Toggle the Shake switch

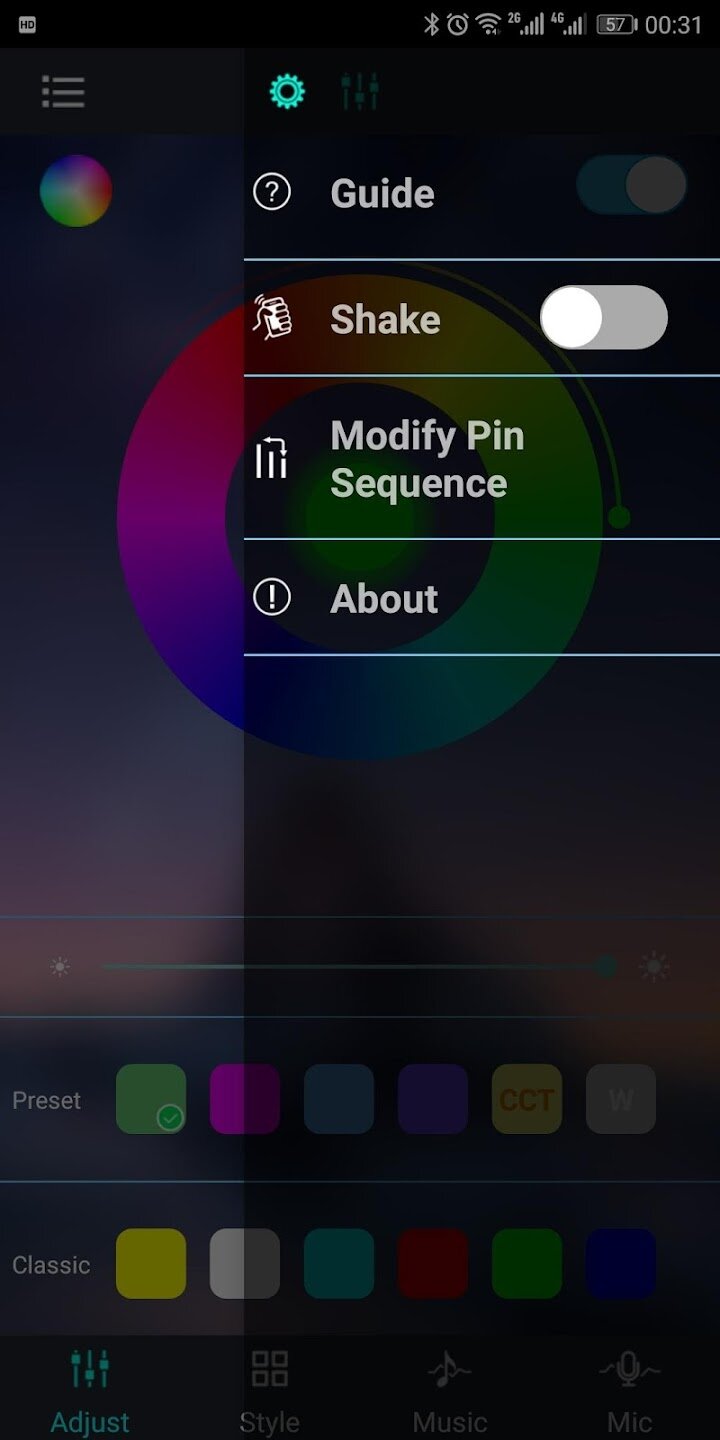click(x=603, y=318)
